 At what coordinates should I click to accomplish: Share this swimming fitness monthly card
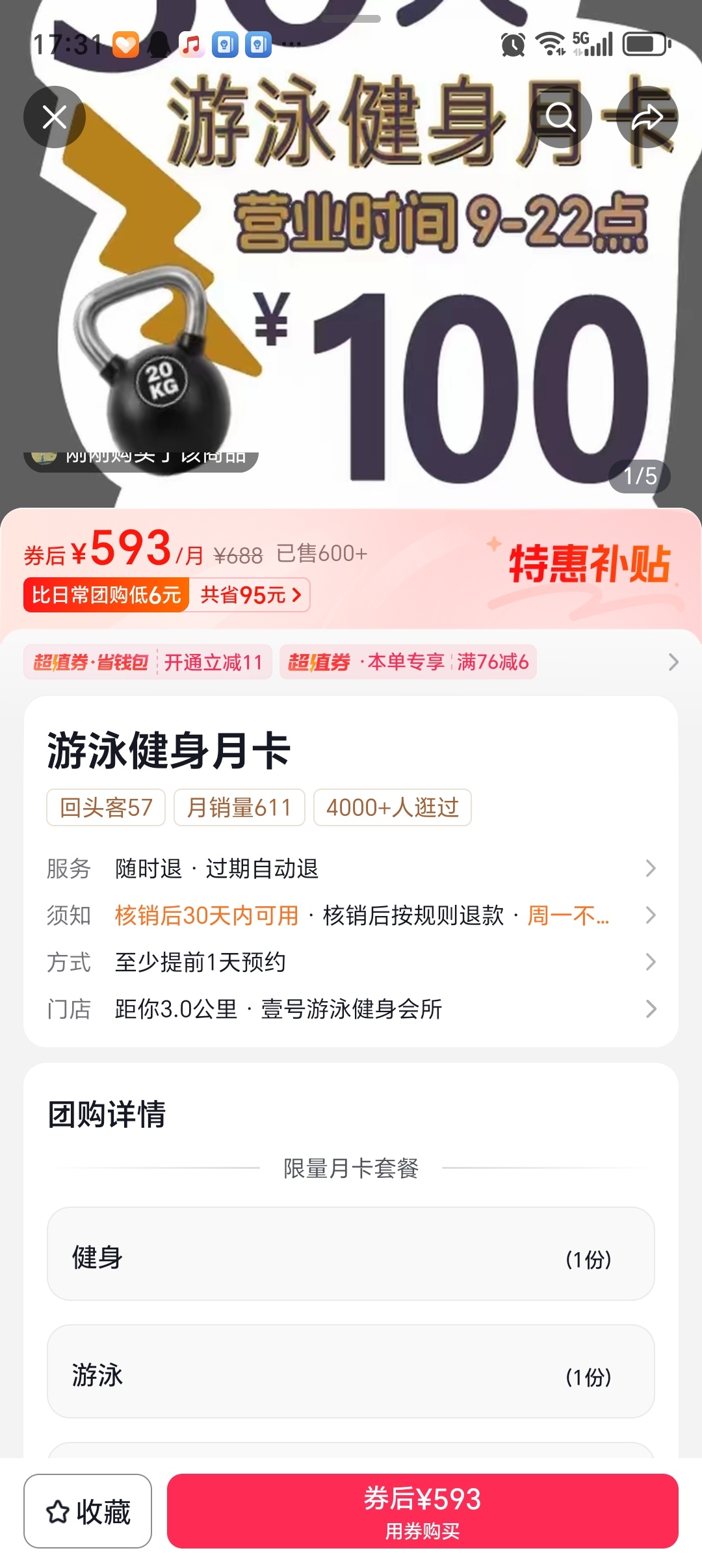point(647,118)
